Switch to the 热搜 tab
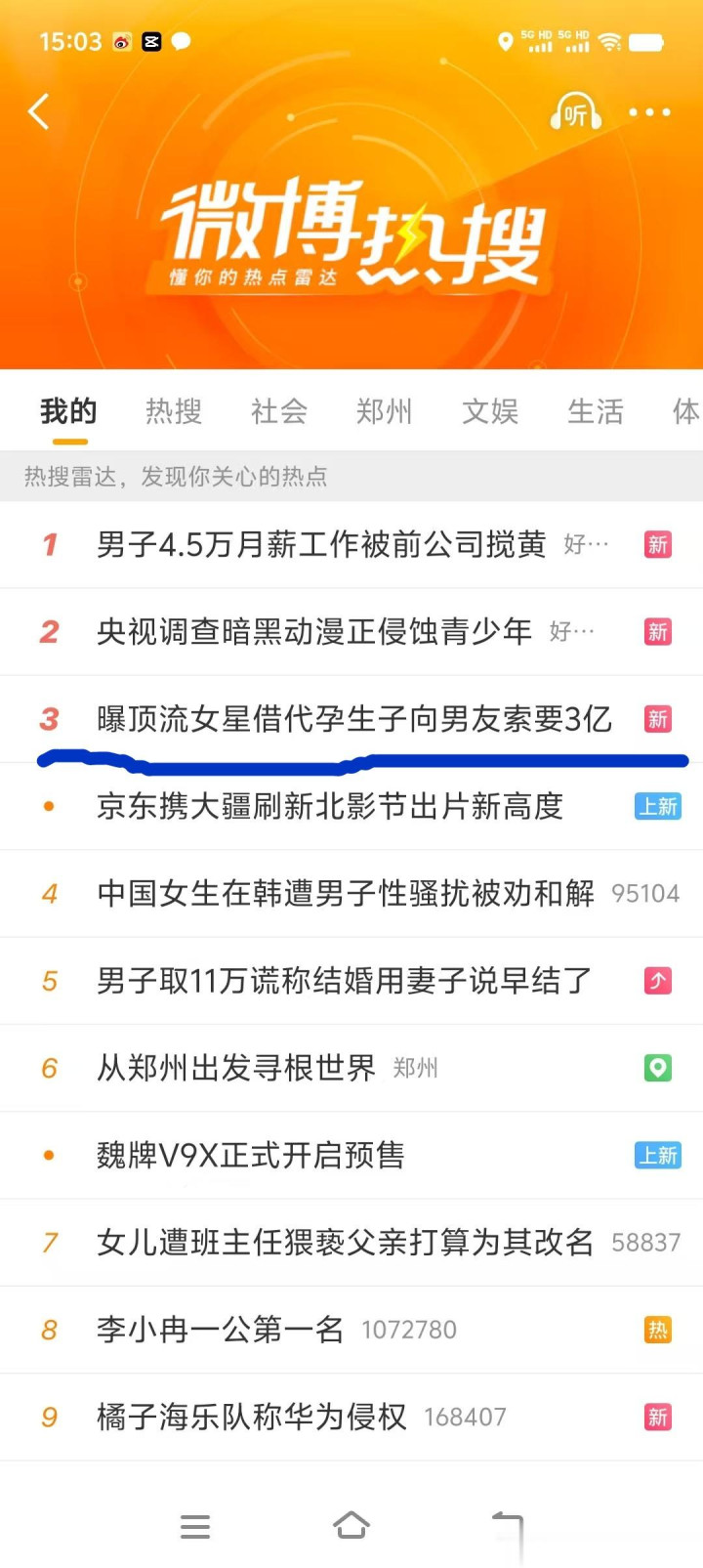This screenshot has height=1568, width=703. (174, 411)
